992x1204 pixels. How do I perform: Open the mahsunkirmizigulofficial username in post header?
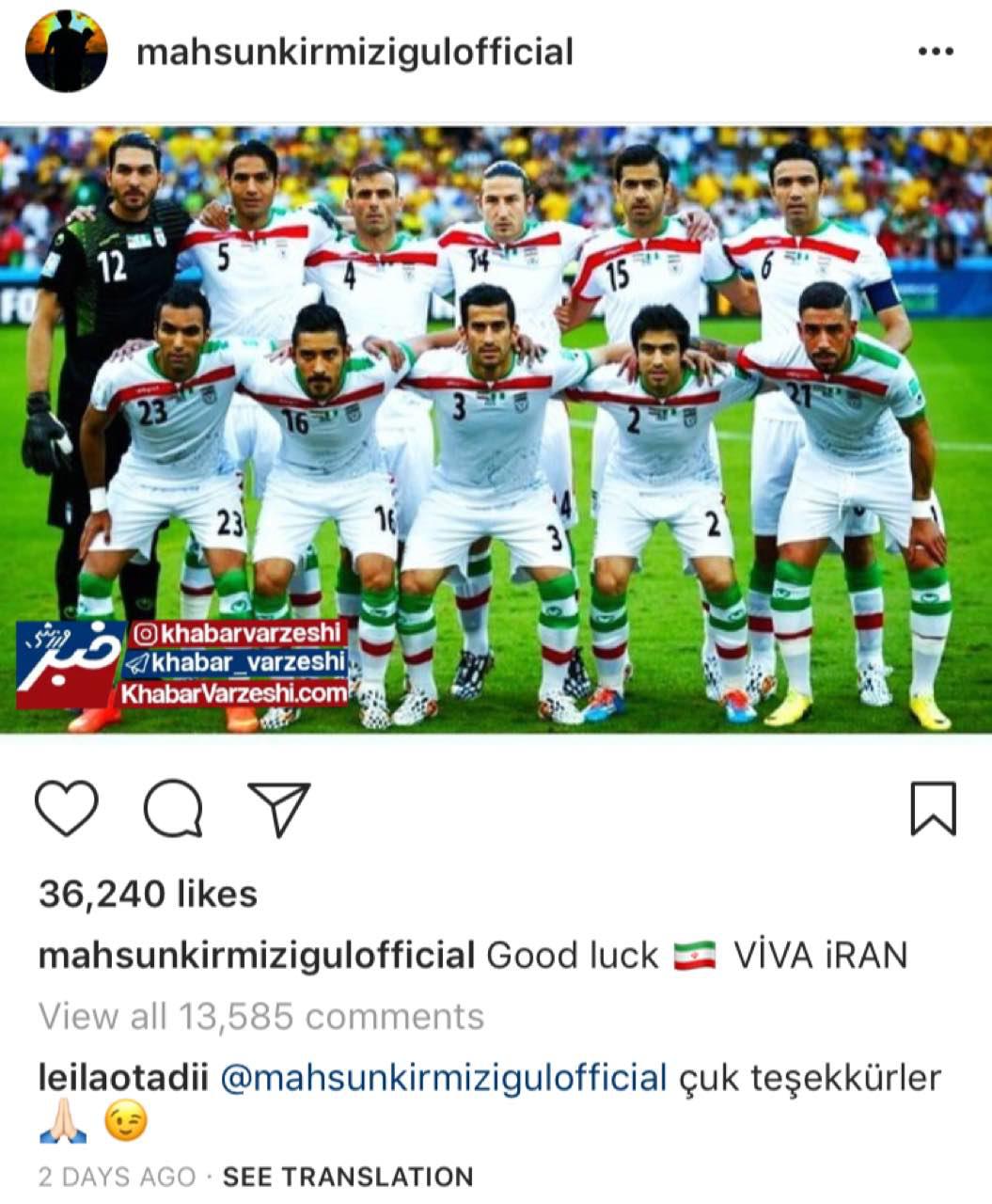(354, 52)
